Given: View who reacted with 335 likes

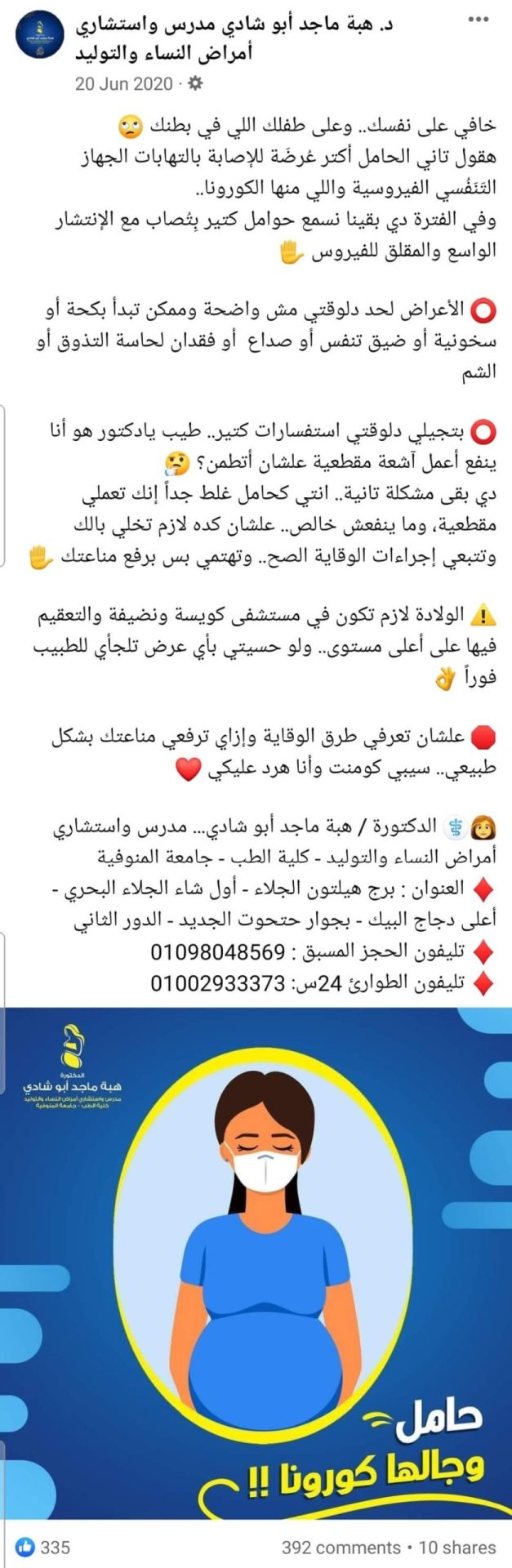Looking at the screenshot, I should (x=43, y=1547).
